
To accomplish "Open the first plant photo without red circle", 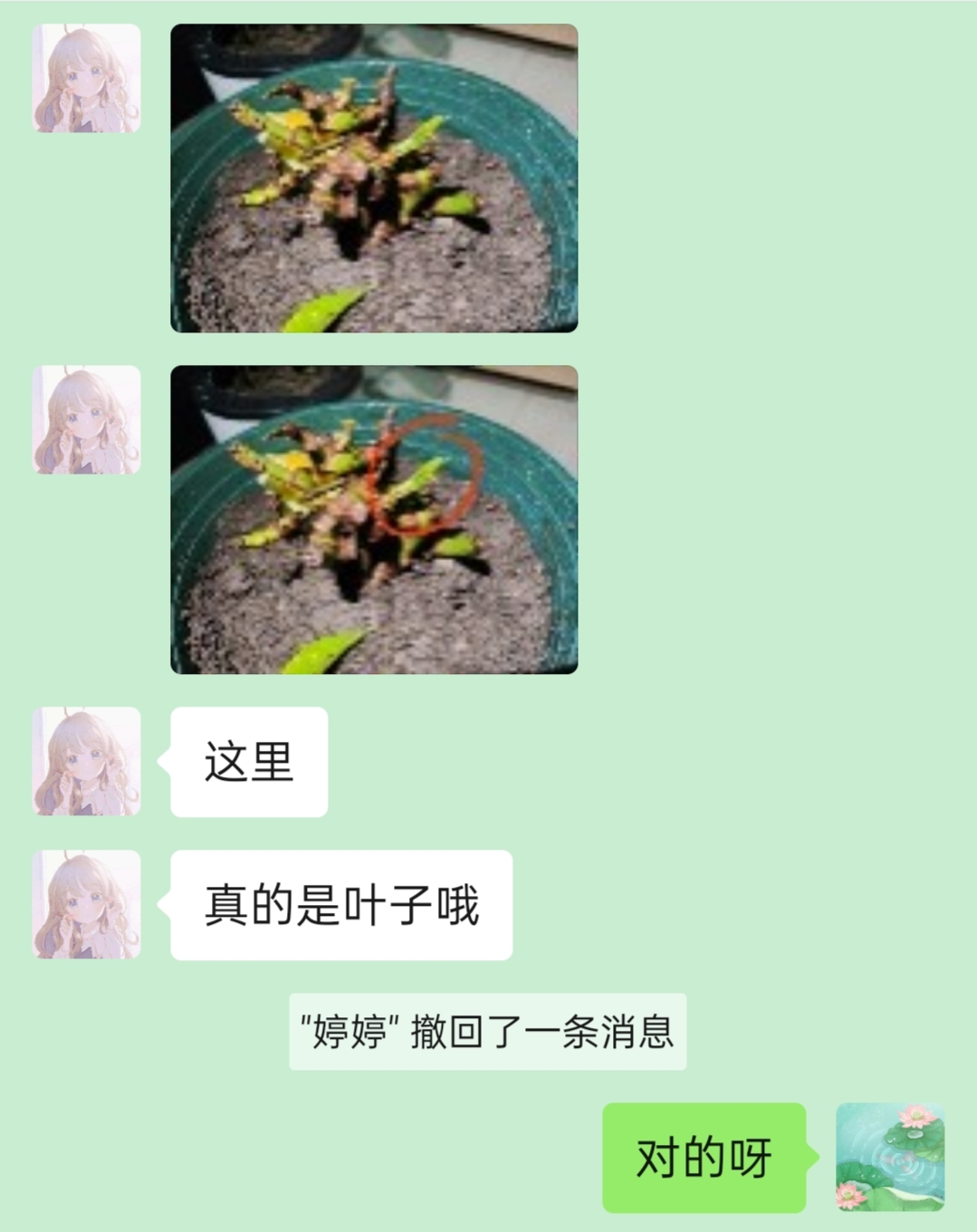I will (x=374, y=178).
